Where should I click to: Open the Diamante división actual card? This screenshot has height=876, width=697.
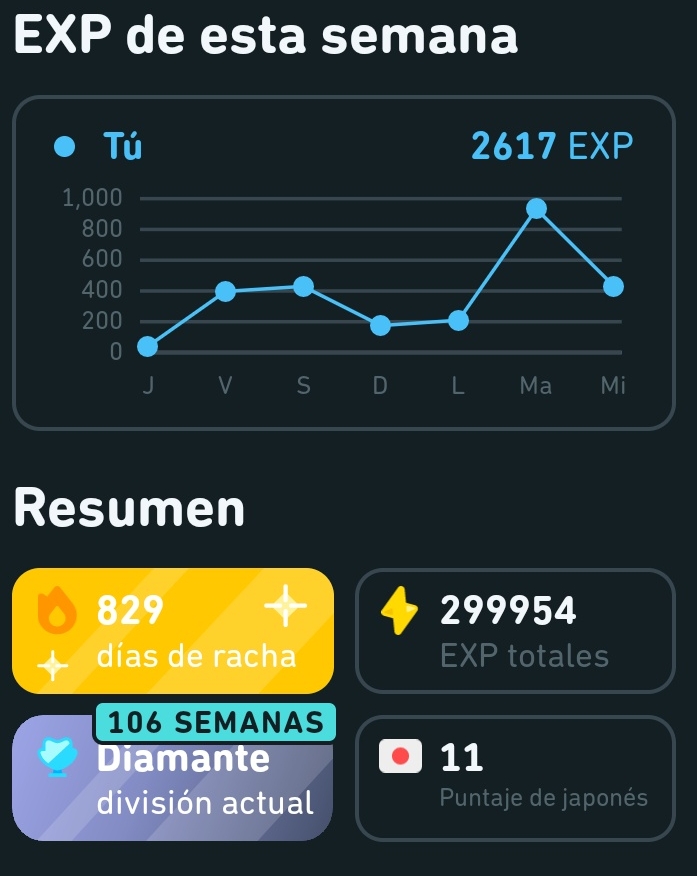point(173,778)
